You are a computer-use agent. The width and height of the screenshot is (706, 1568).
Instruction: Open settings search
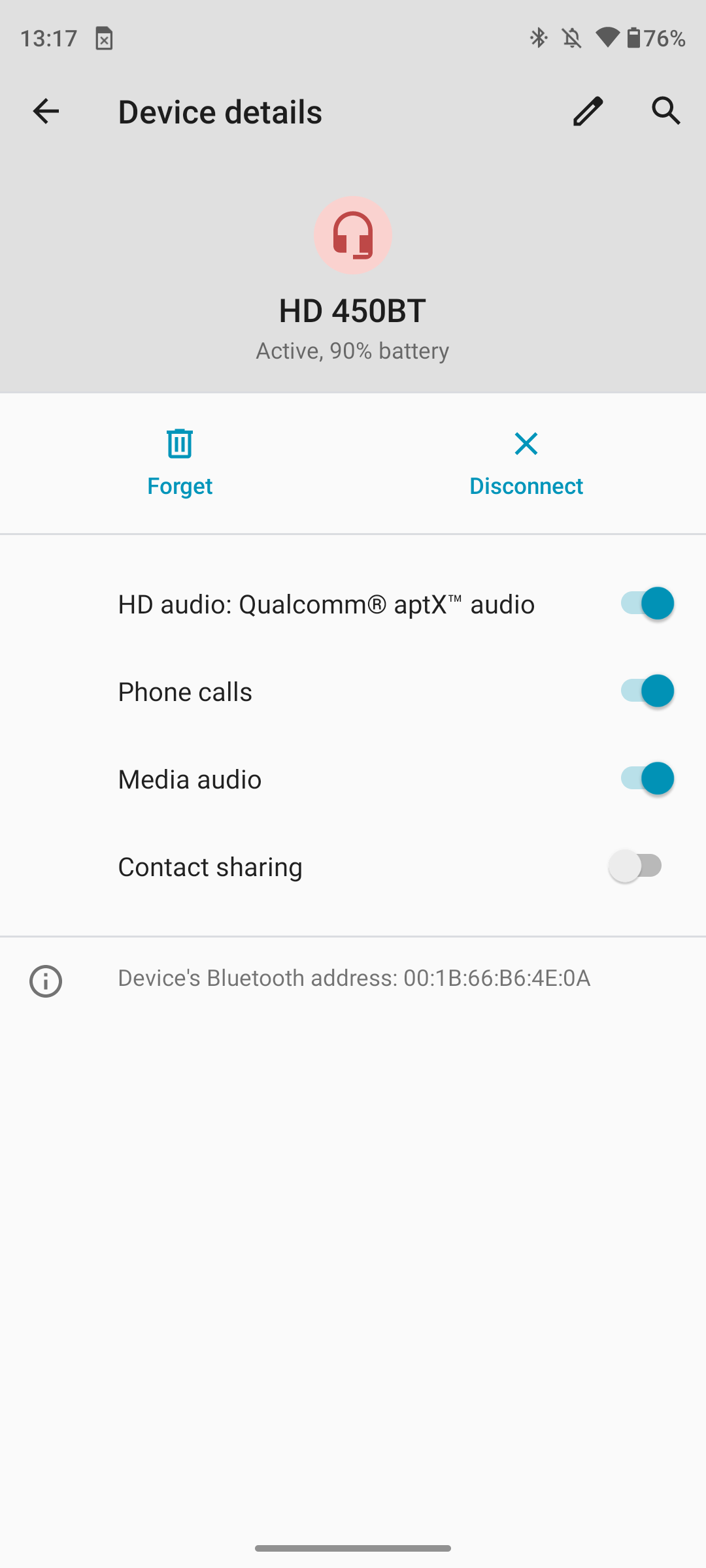point(665,111)
